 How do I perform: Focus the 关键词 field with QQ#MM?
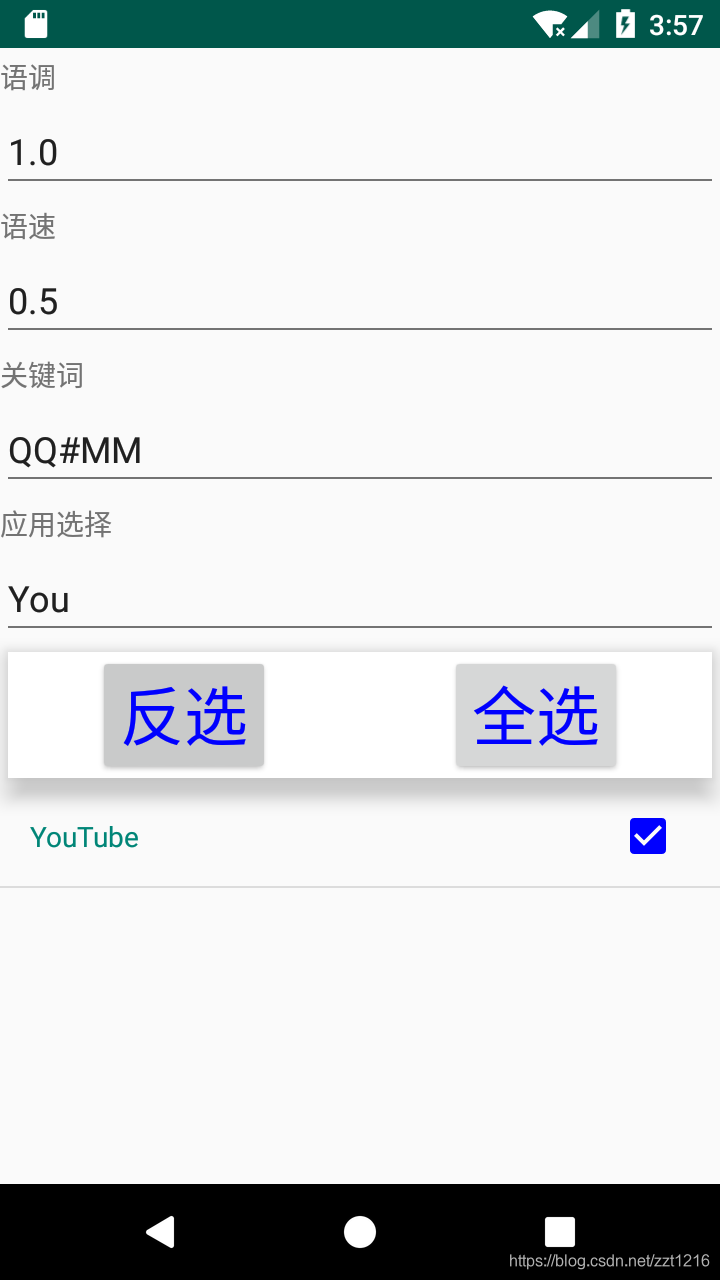(x=360, y=451)
